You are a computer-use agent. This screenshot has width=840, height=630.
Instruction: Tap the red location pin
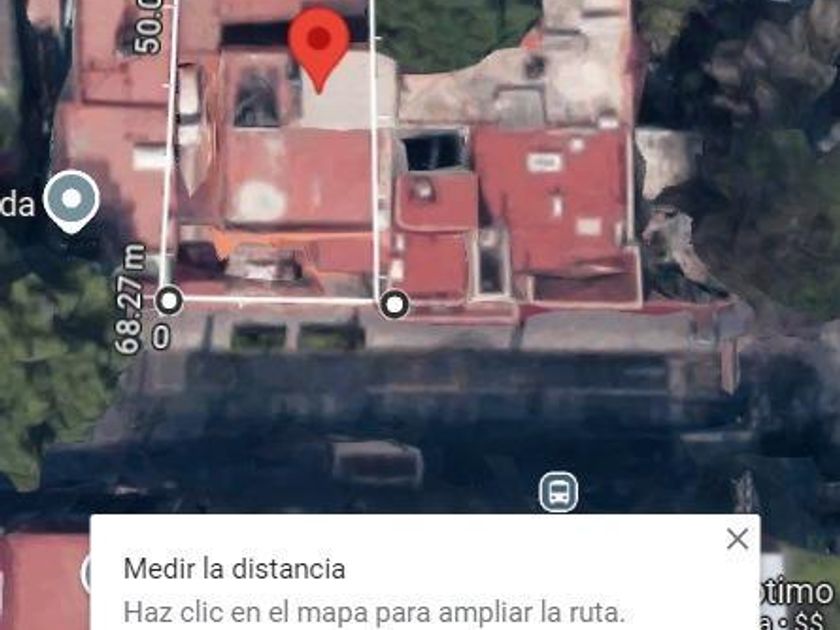coord(319,45)
